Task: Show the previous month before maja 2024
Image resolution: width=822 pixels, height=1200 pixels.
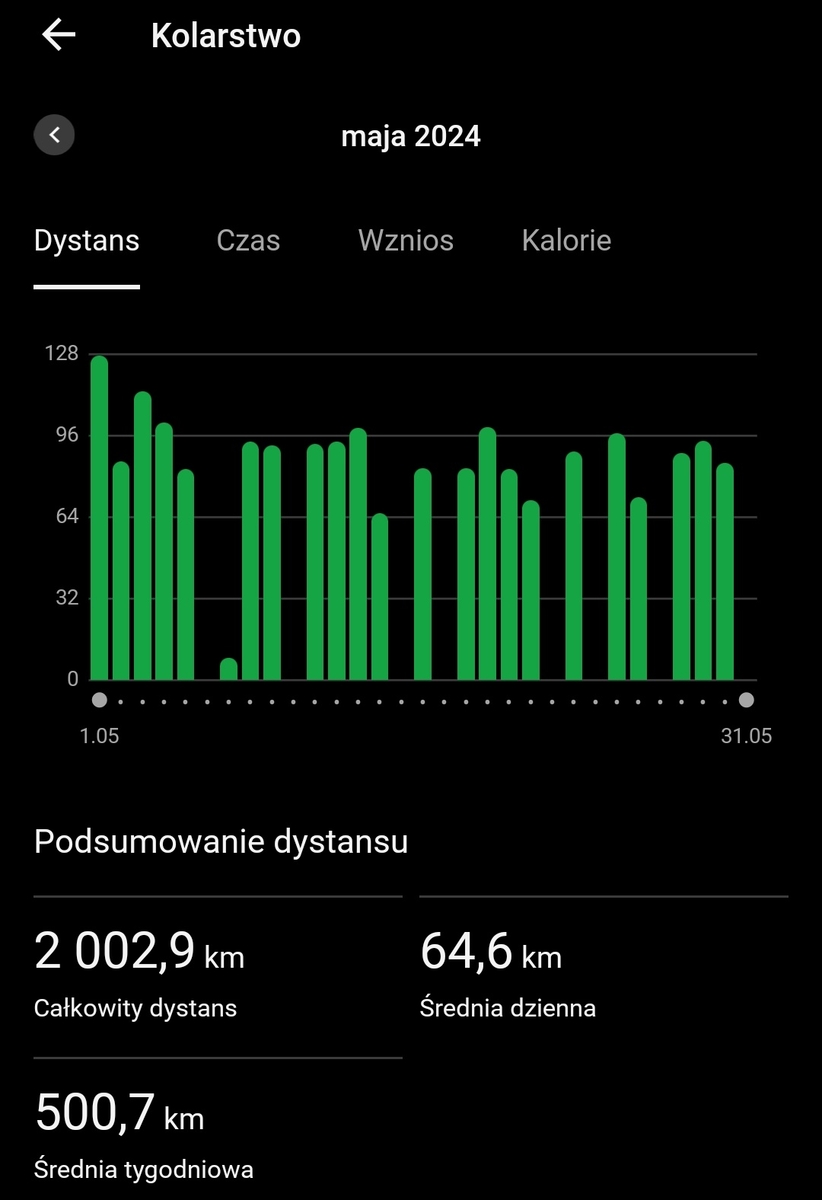Action: coord(55,135)
